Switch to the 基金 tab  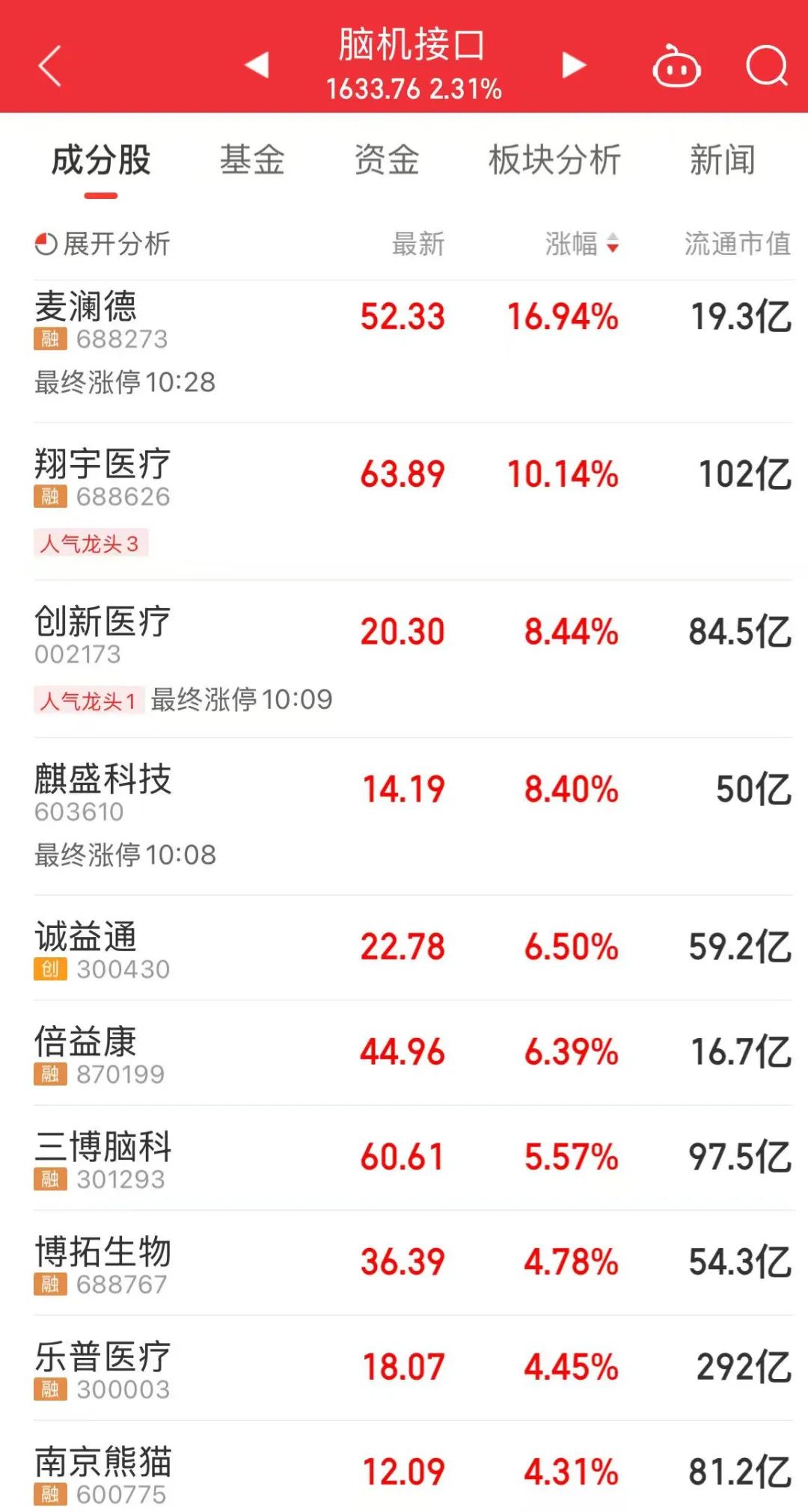tap(252, 161)
